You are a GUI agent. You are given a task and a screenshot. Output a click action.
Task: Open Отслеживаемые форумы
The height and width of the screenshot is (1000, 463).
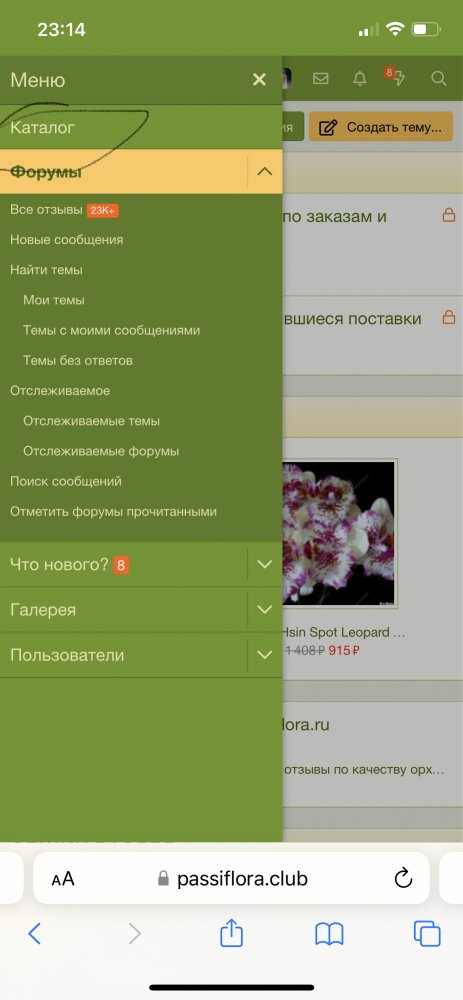point(101,451)
